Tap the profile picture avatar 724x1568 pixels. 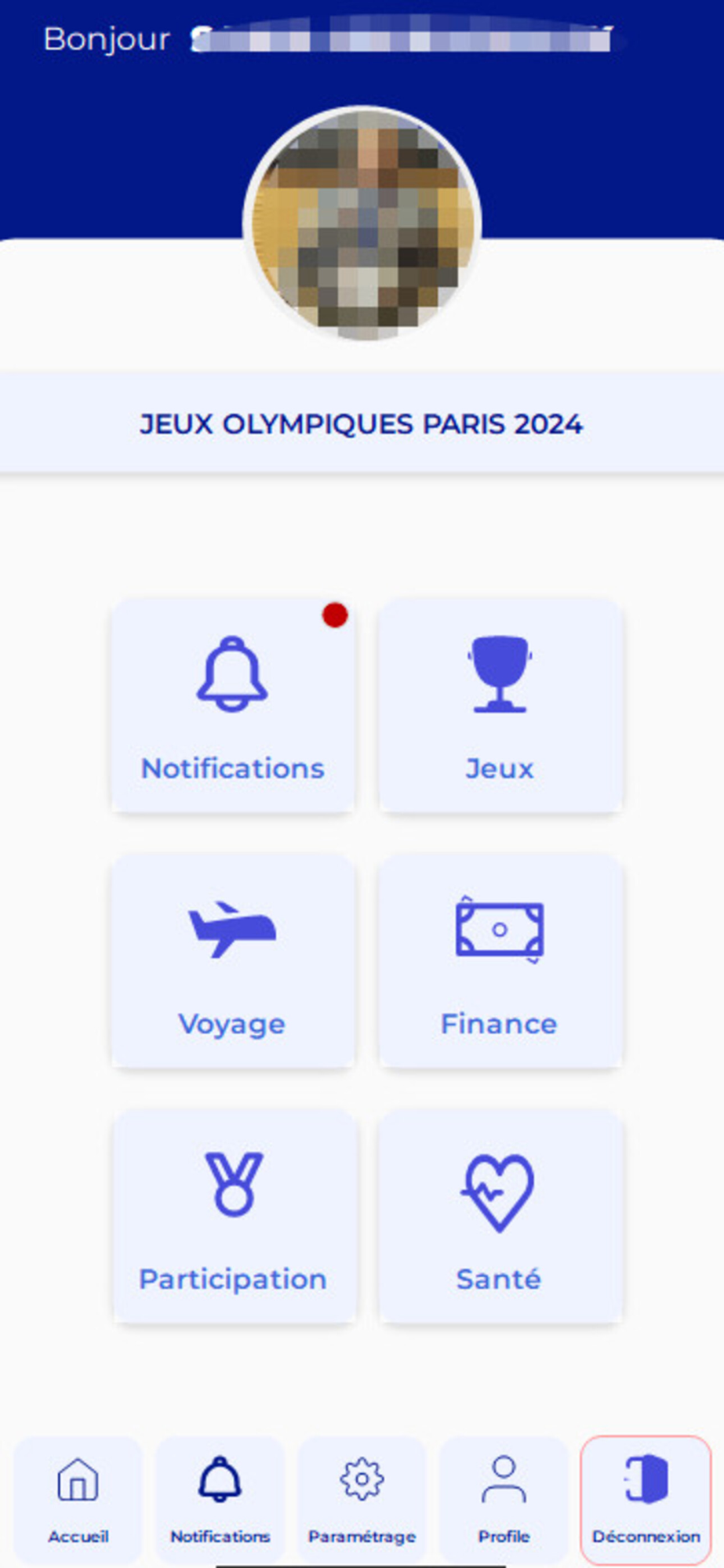362,224
